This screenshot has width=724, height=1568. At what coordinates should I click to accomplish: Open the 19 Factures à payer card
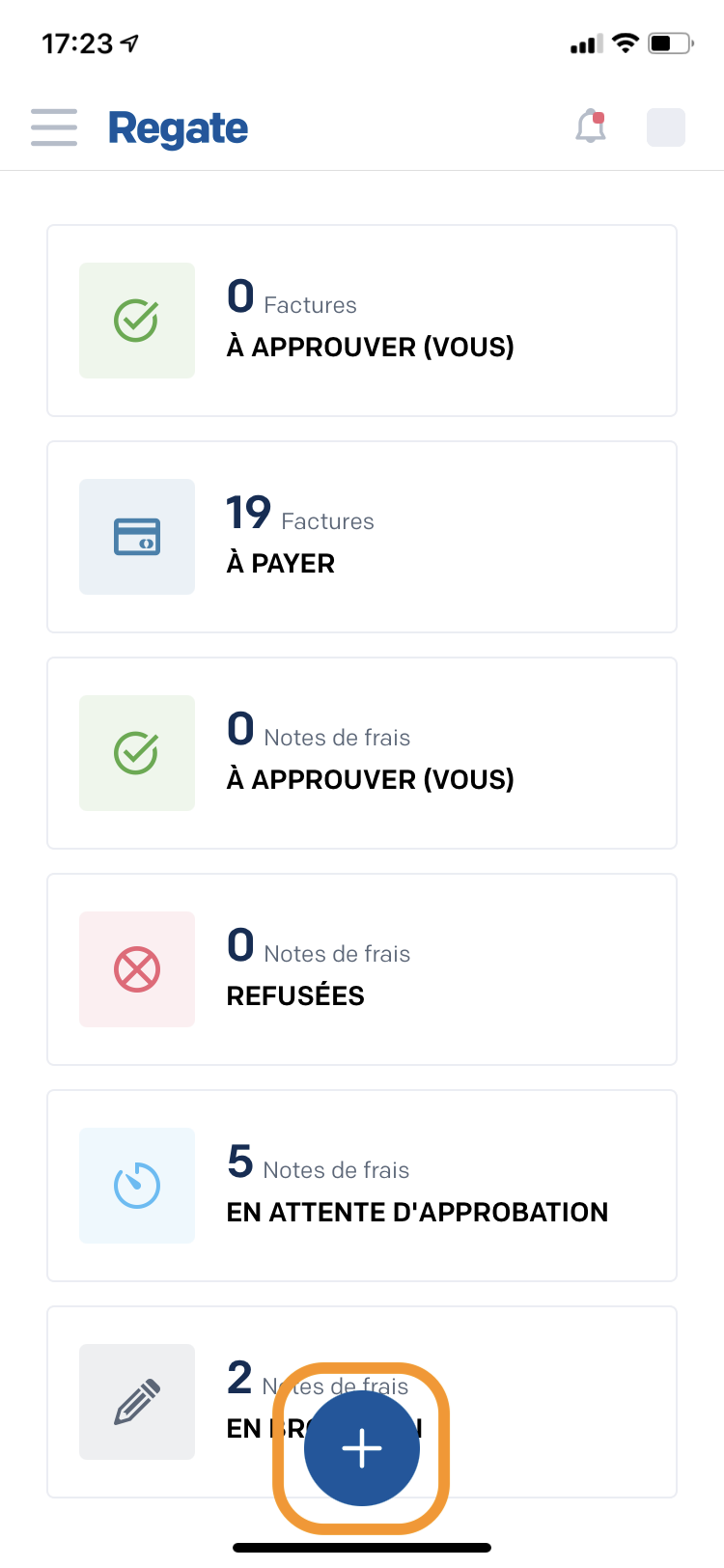[362, 537]
